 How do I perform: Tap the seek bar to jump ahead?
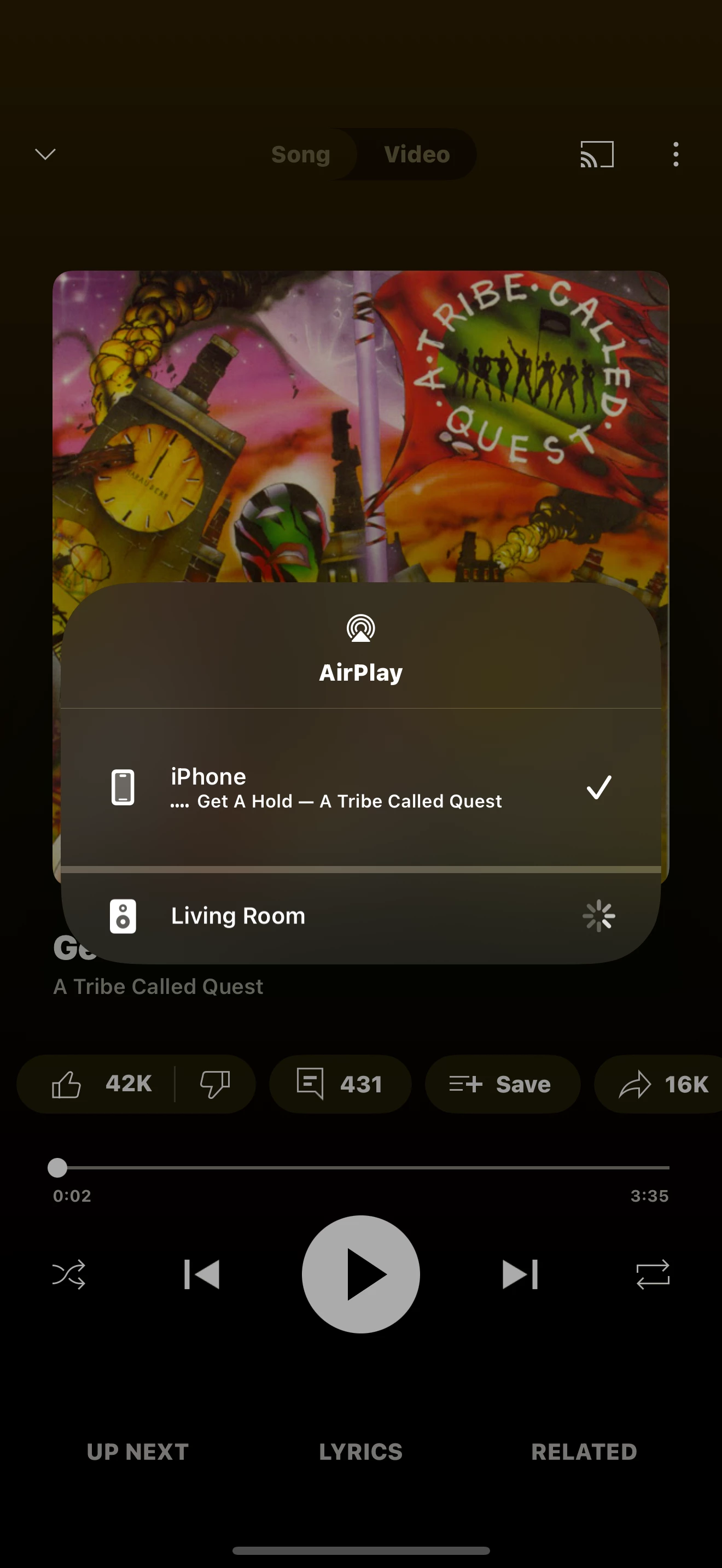[x=426, y=1167]
